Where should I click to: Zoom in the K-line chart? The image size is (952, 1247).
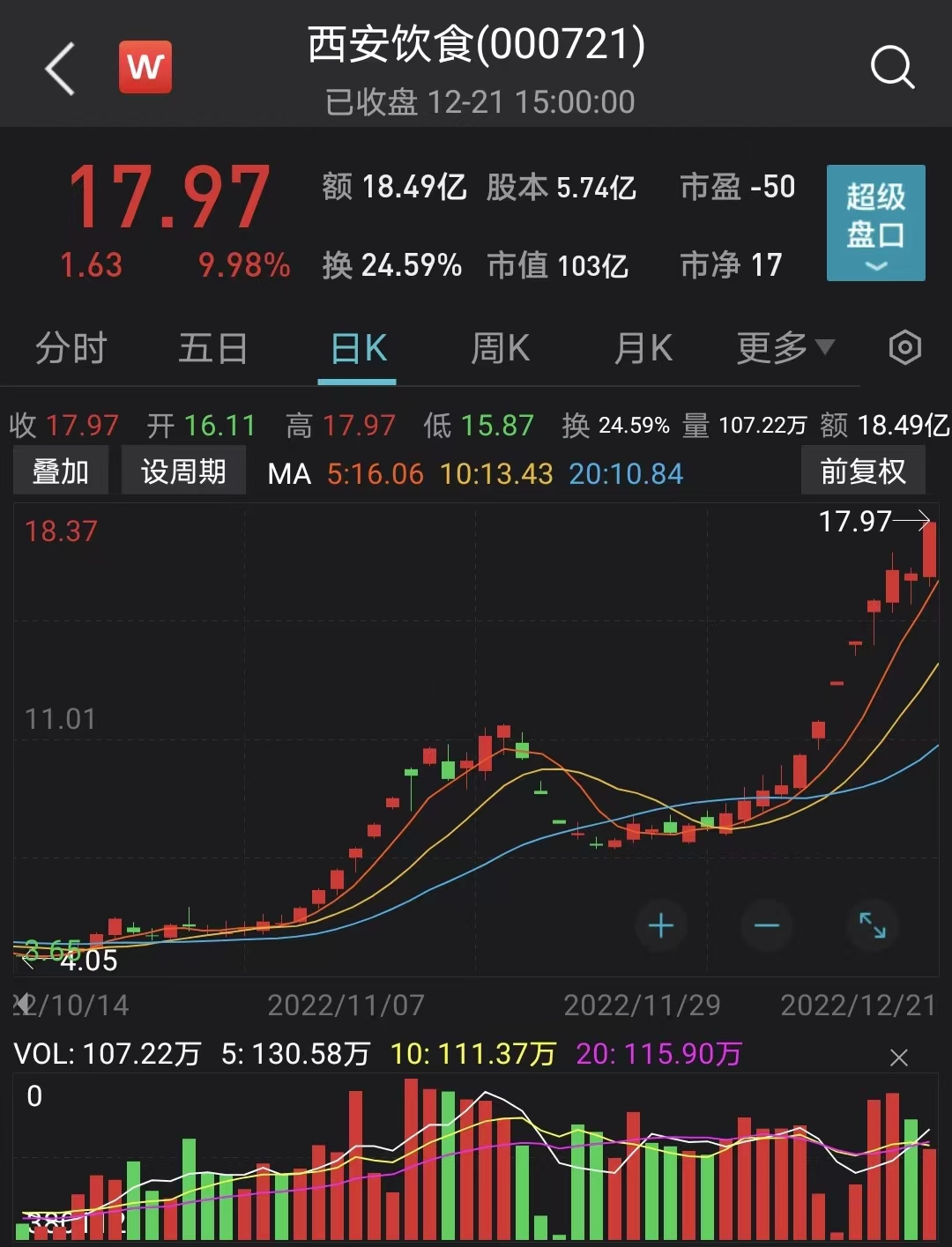coord(661,925)
